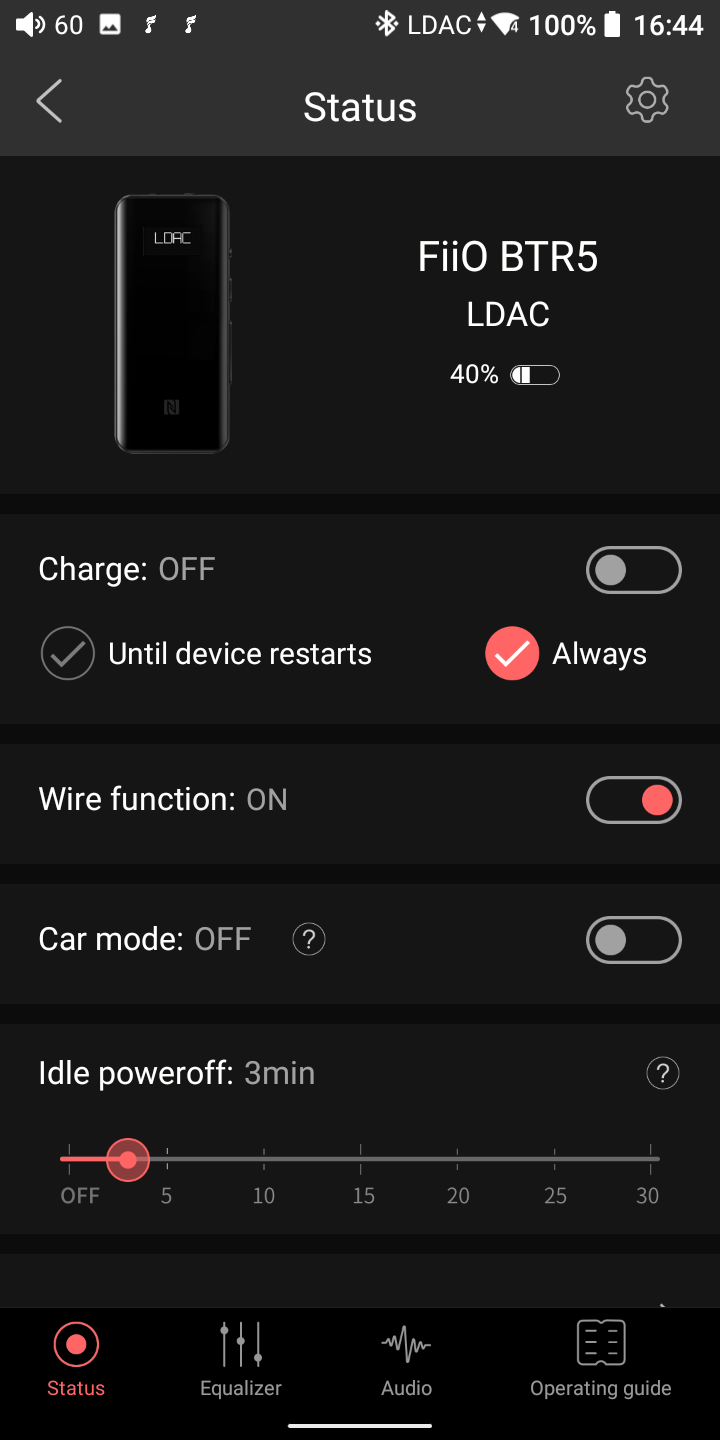The image size is (720, 1440).
Task: Set Idle poweroff slider to 15 minutes
Action: (x=361, y=1159)
